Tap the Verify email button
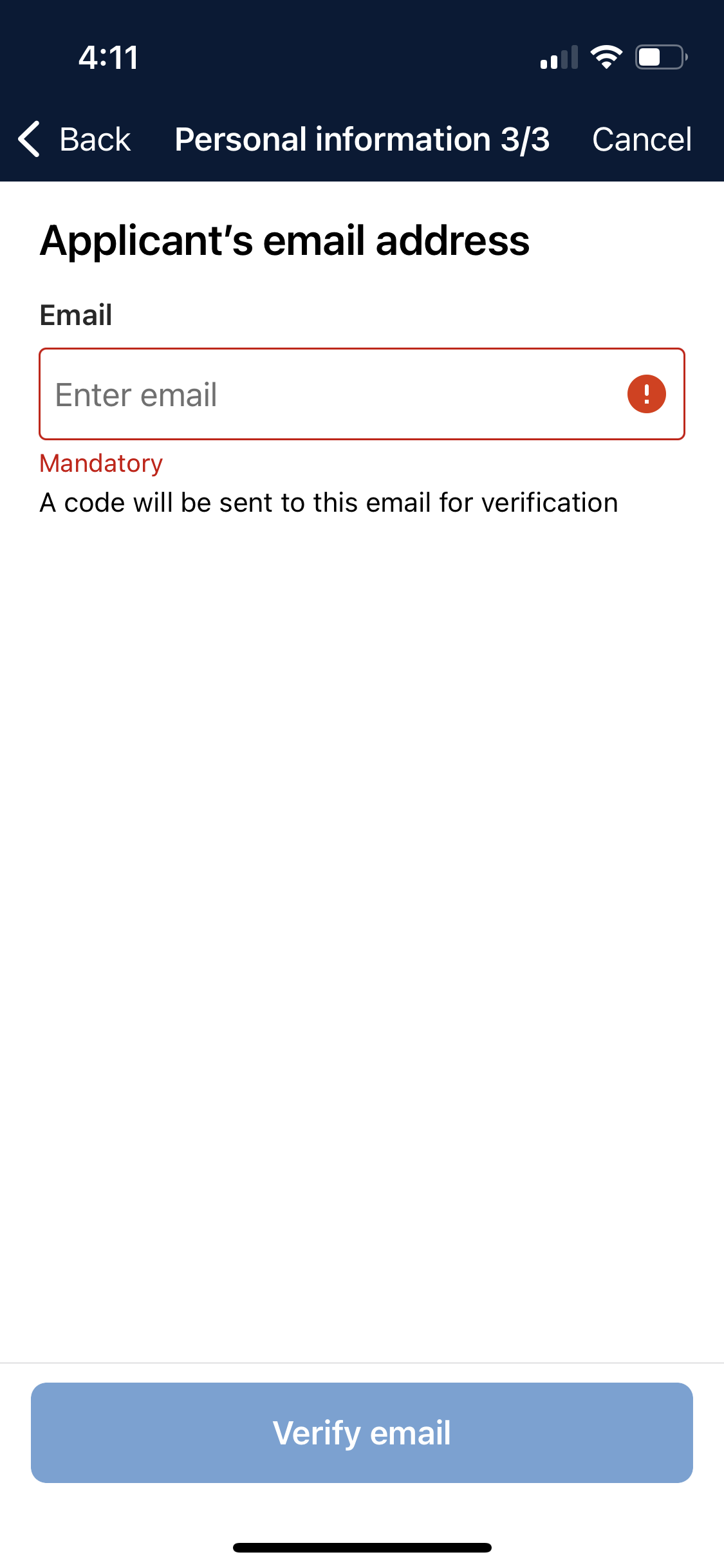 click(x=362, y=1433)
